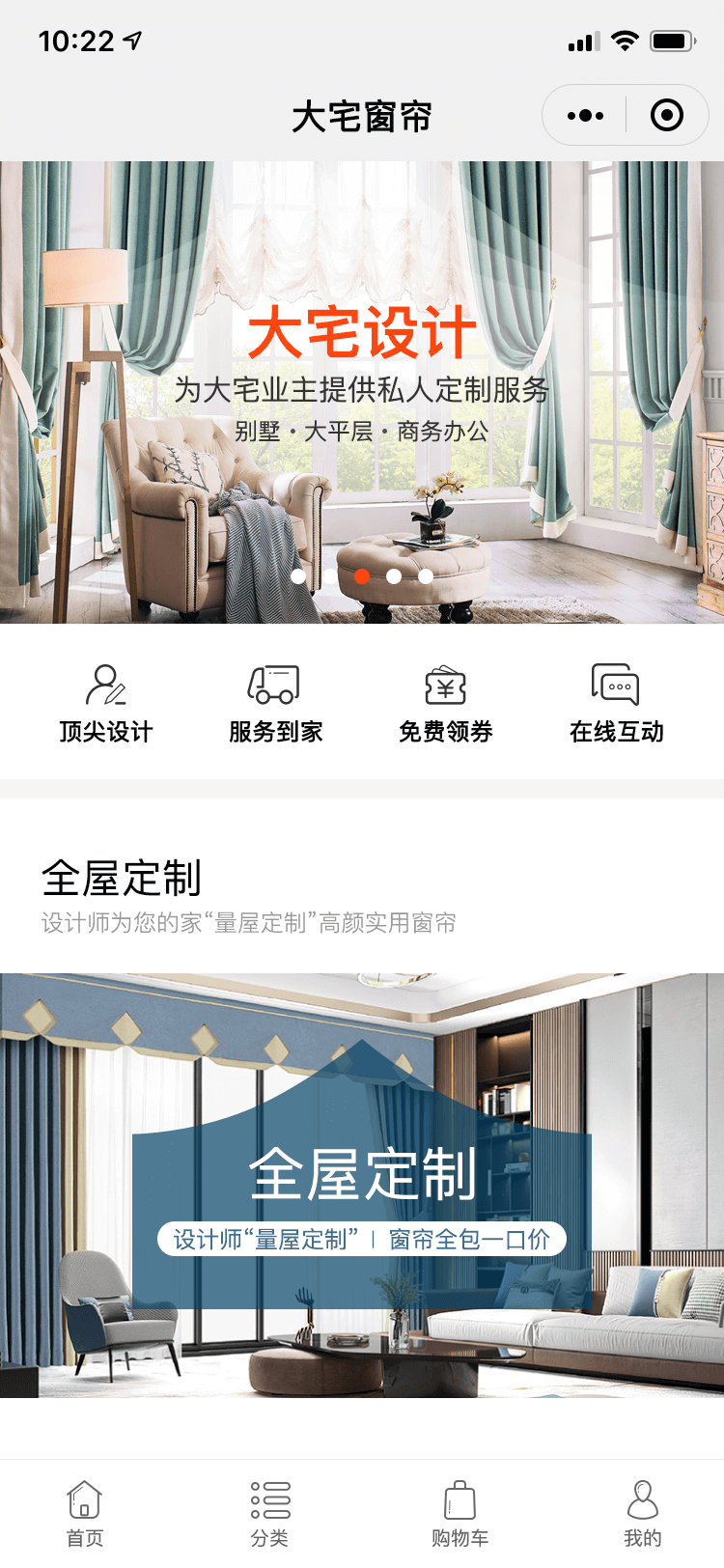This screenshot has height=1568, width=724.
Task: Open the 大宅设计 carousel banner
Action: 362,386
